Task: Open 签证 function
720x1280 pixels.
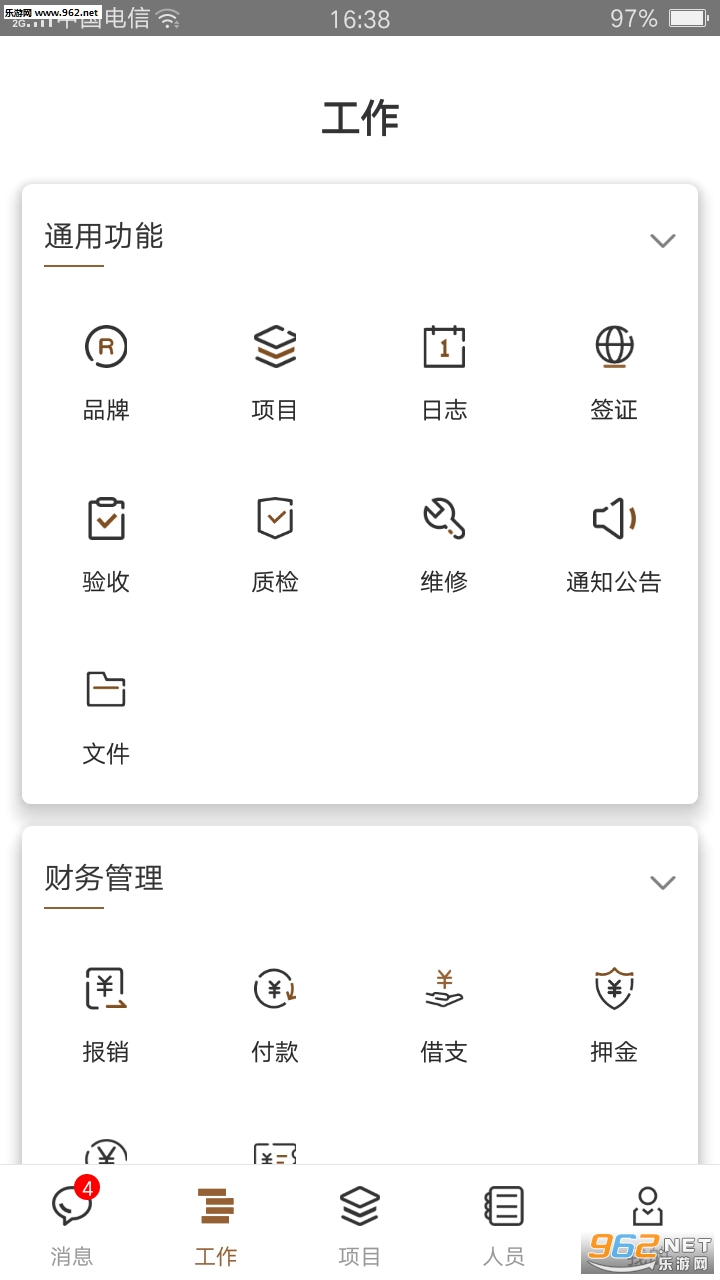Action: pyautogui.click(x=613, y=370)
